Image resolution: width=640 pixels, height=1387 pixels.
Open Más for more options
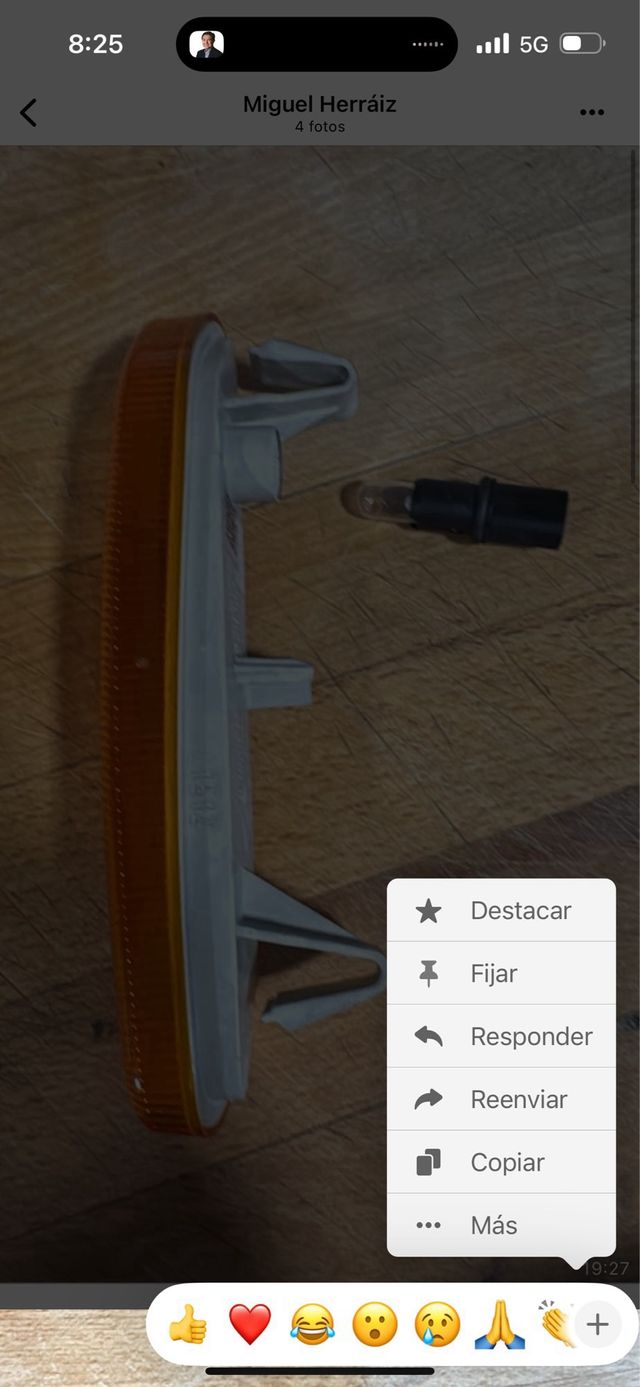click(501, 1225)
